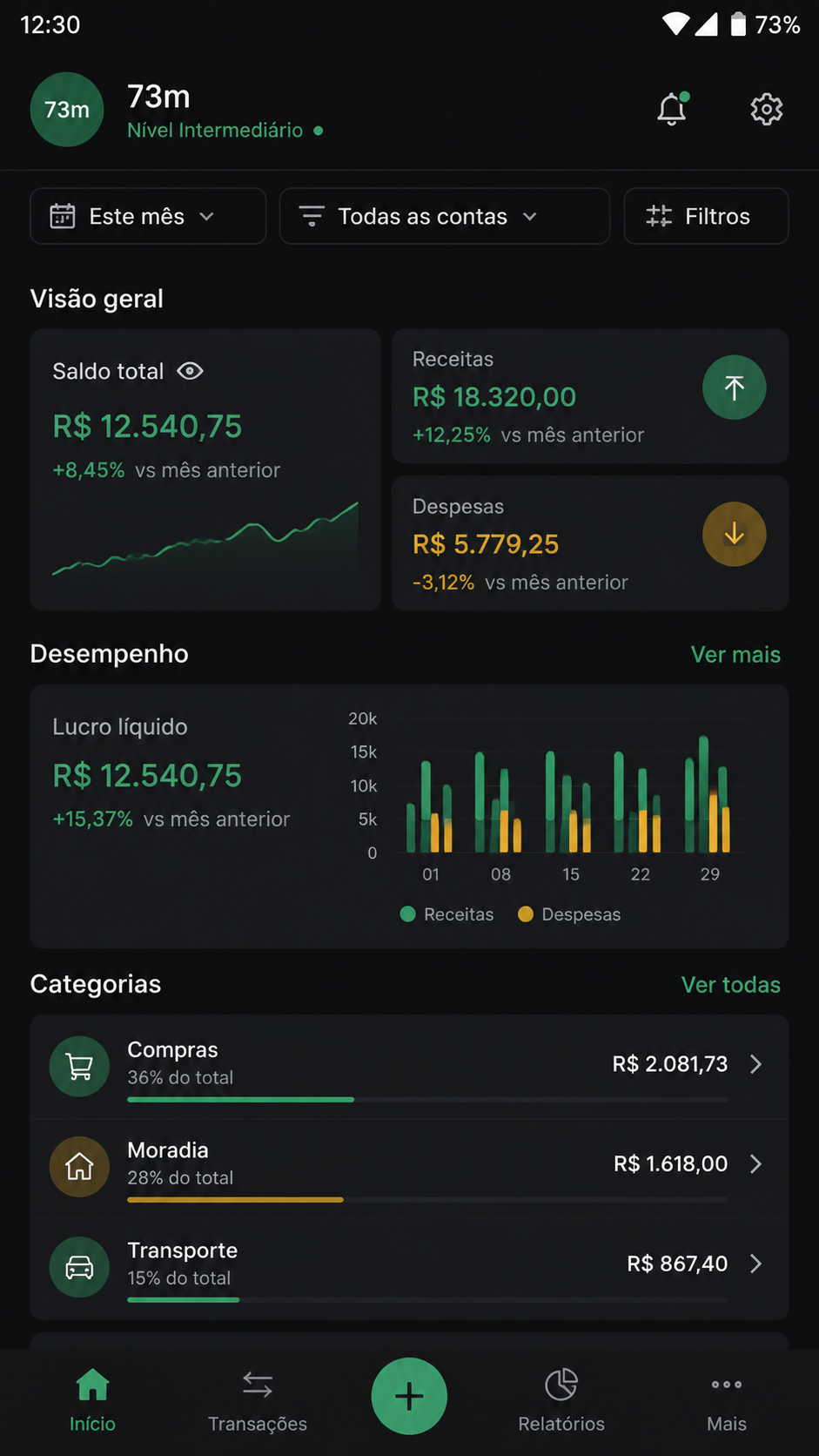Open the Despesas card
Screen dimensions: 819x1456
[x=590, y=543]
